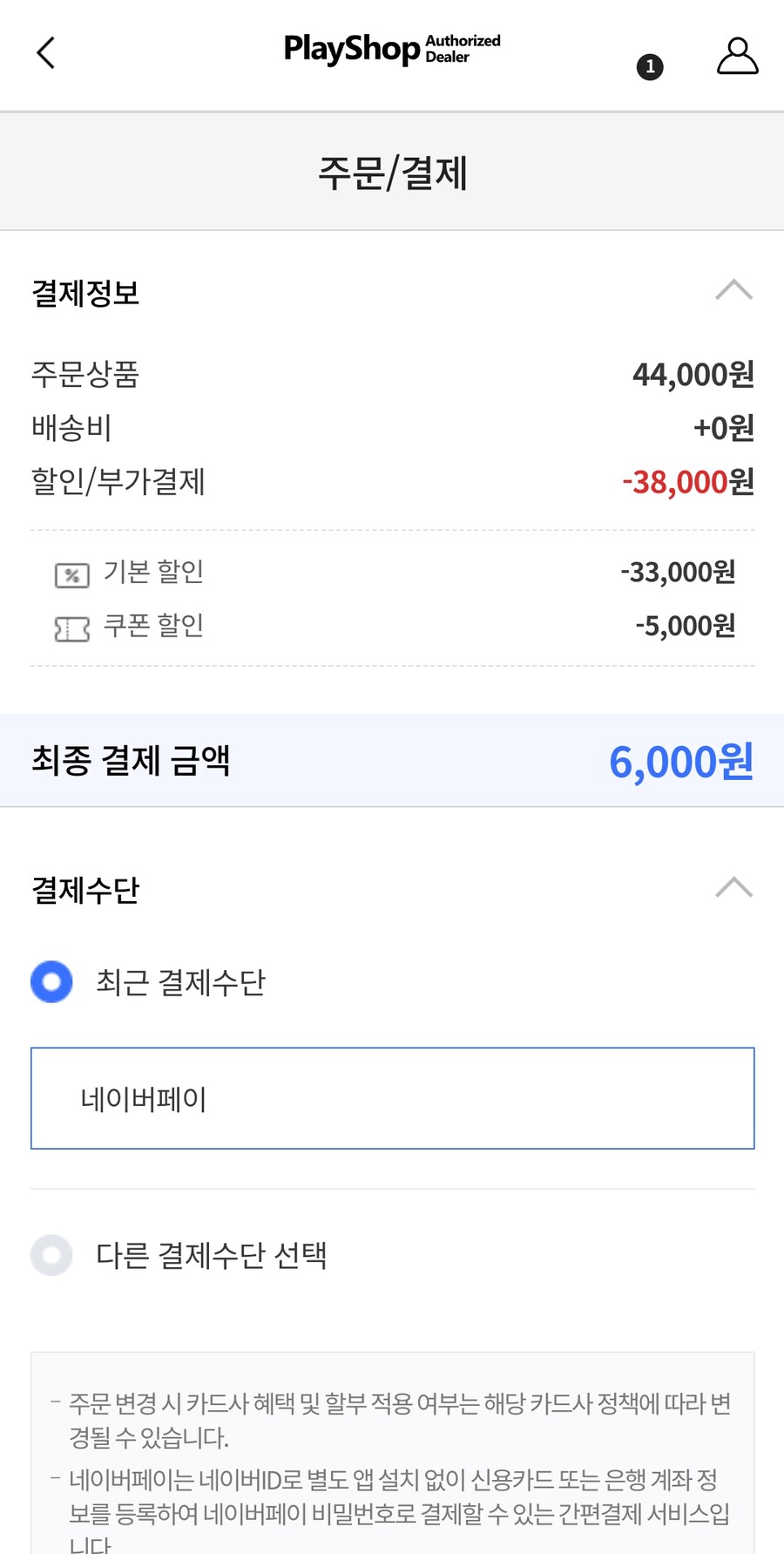
Task: Open the user profile icon
Action: point(737,55)
